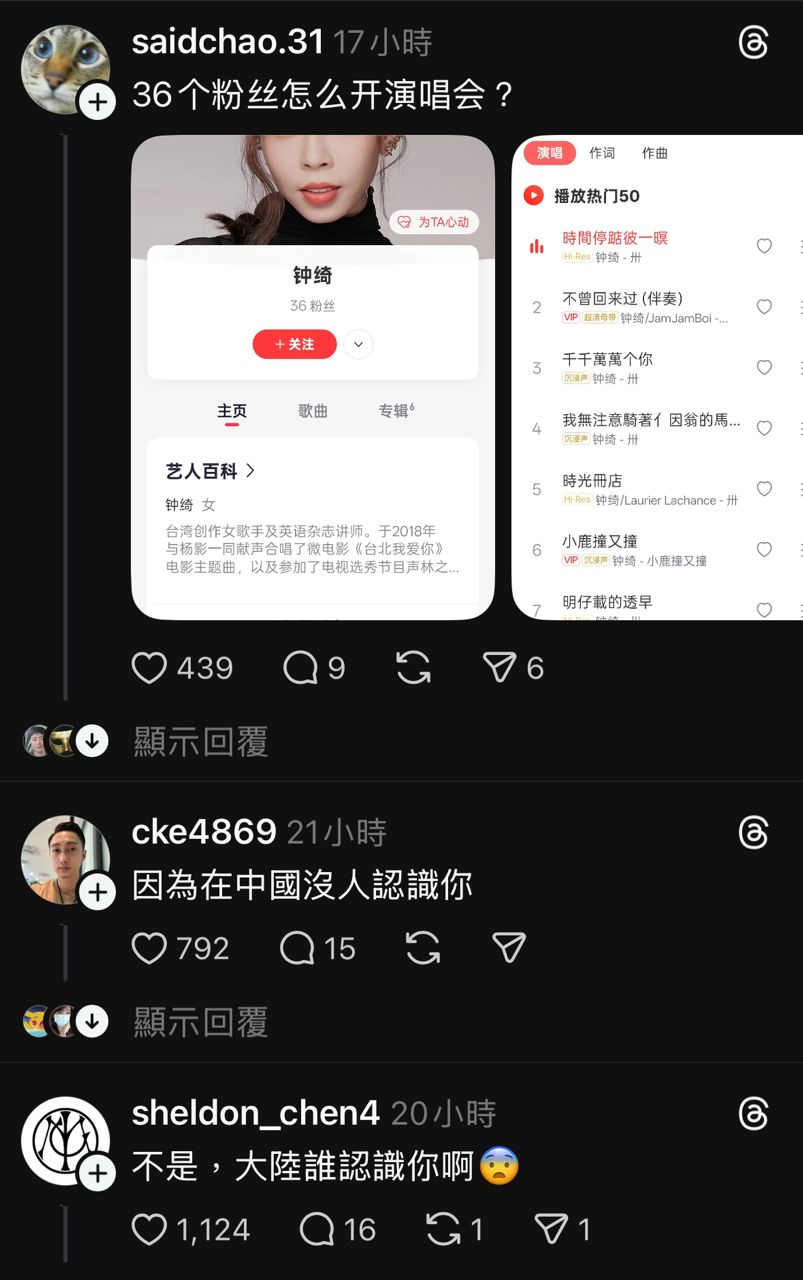Open the 播放热门50 song list image
The height and width of the screenshot is (1280, 803).
click(658, 378)
